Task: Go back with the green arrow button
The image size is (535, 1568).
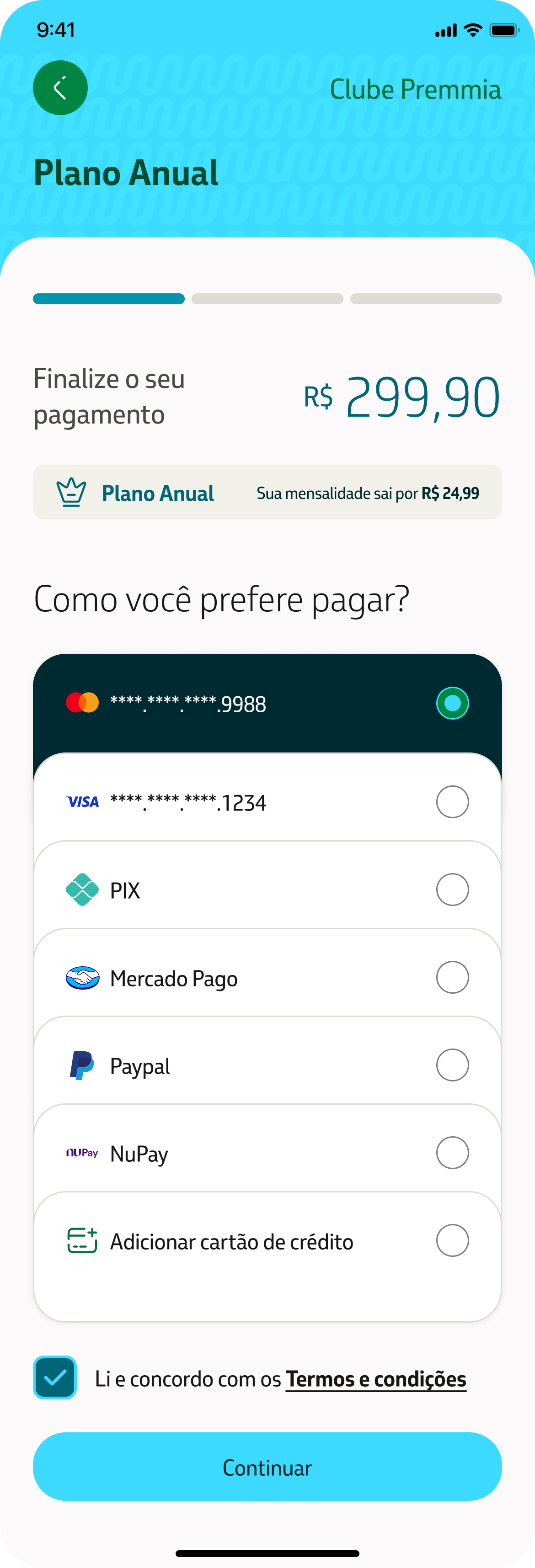Action: [x=60, y=88]
